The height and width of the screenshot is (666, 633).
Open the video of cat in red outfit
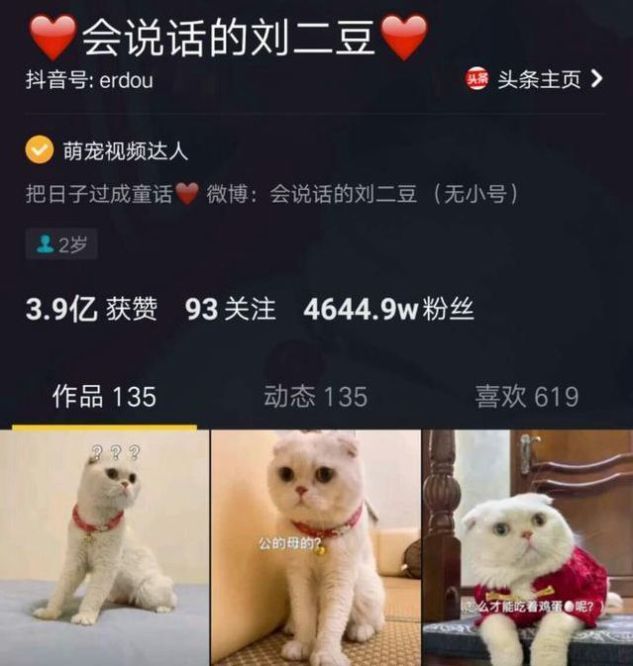pyautogui.click(x=528, y=548)
